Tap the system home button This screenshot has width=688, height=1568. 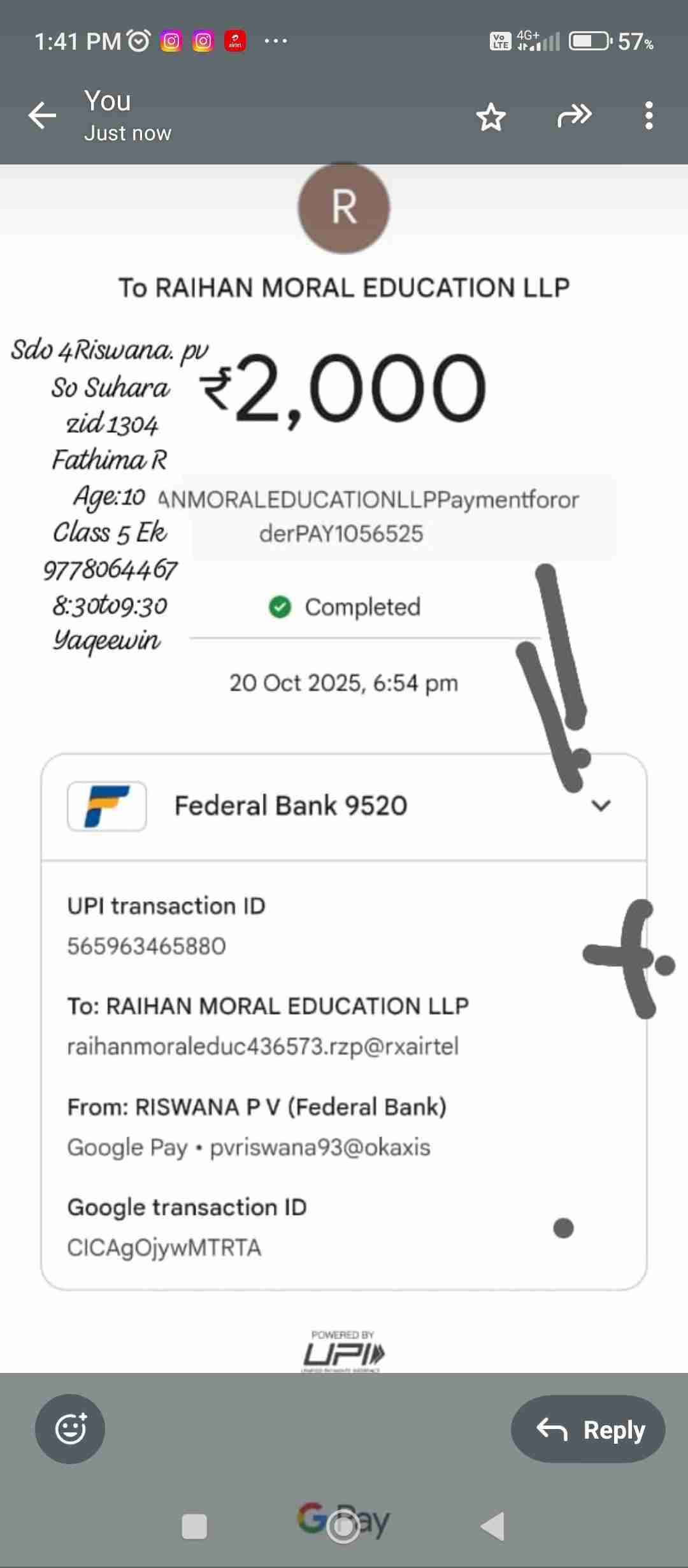pyautogui.click(x=343, y=1527)
